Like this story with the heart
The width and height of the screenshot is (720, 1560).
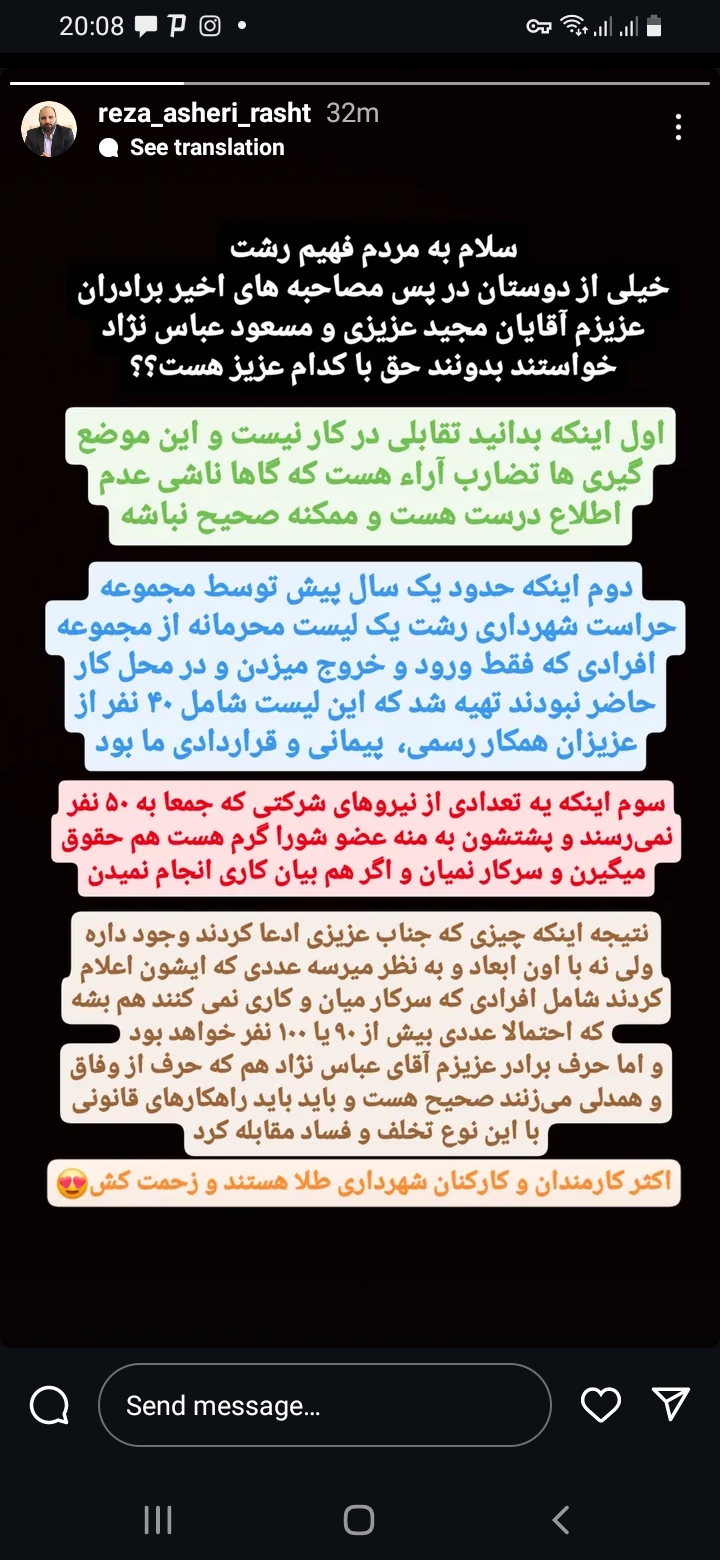pos(601,1405)
